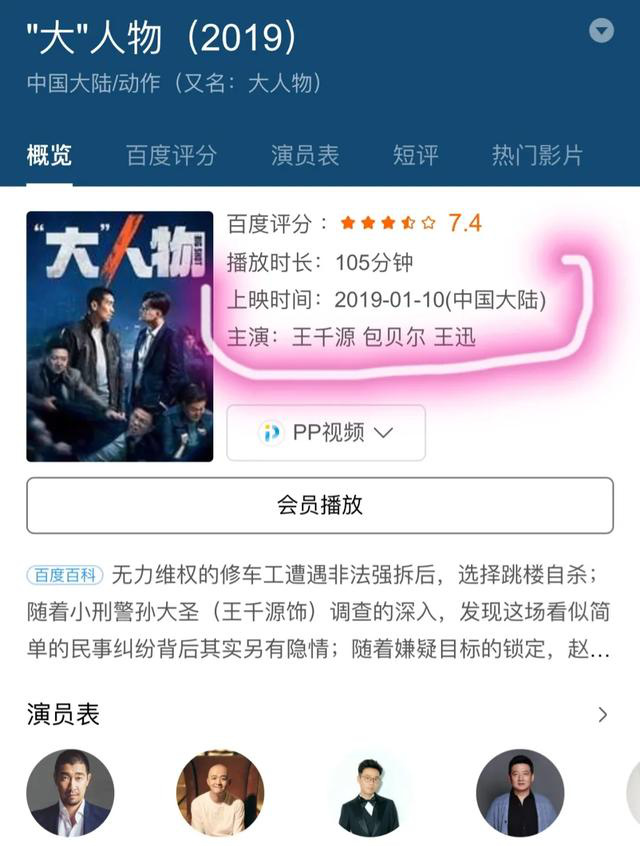Switch to the 百度评分 tab
Screen dimensions: 640x846
point(171,155)
